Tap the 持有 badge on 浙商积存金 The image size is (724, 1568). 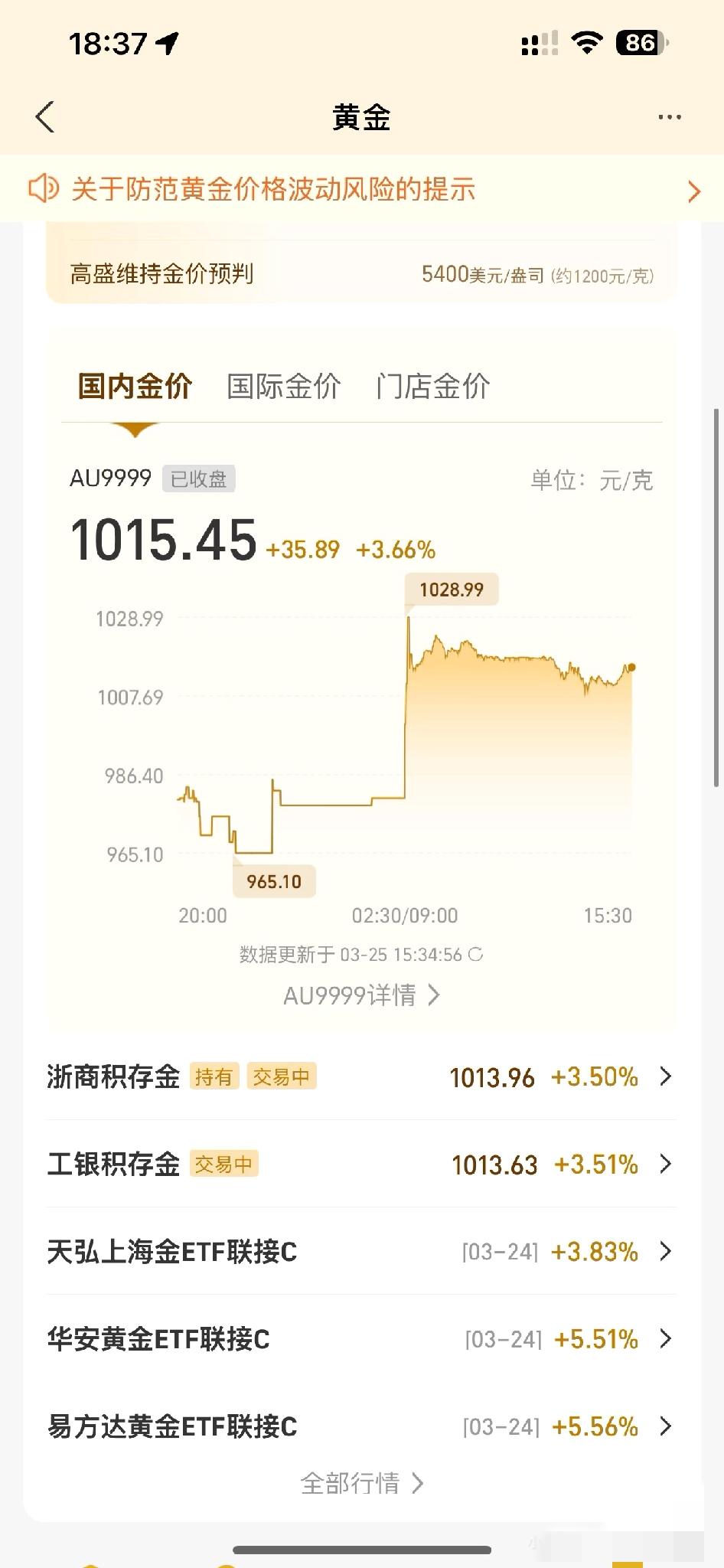214,1076
